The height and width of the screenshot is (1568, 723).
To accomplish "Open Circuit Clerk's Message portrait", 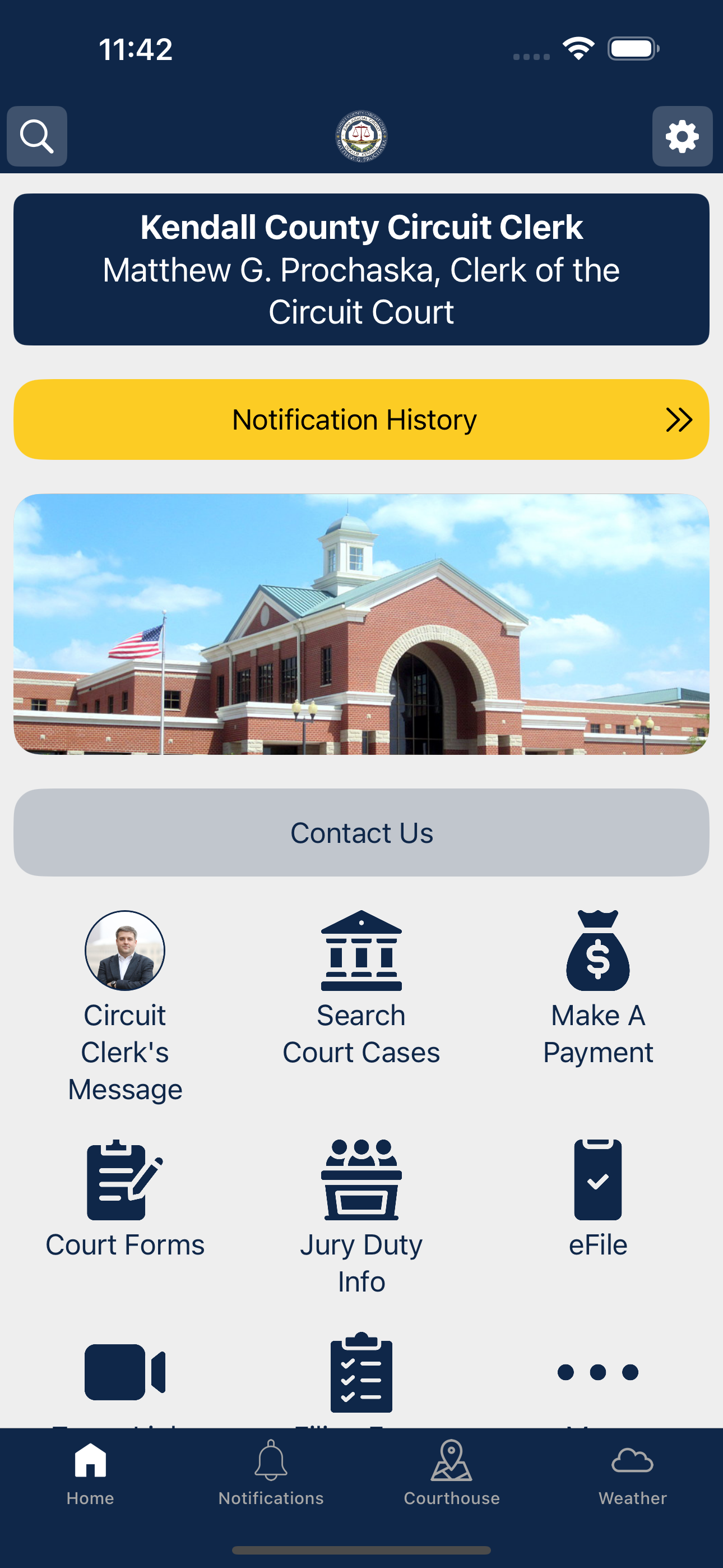I will click(x=125, y=950).
